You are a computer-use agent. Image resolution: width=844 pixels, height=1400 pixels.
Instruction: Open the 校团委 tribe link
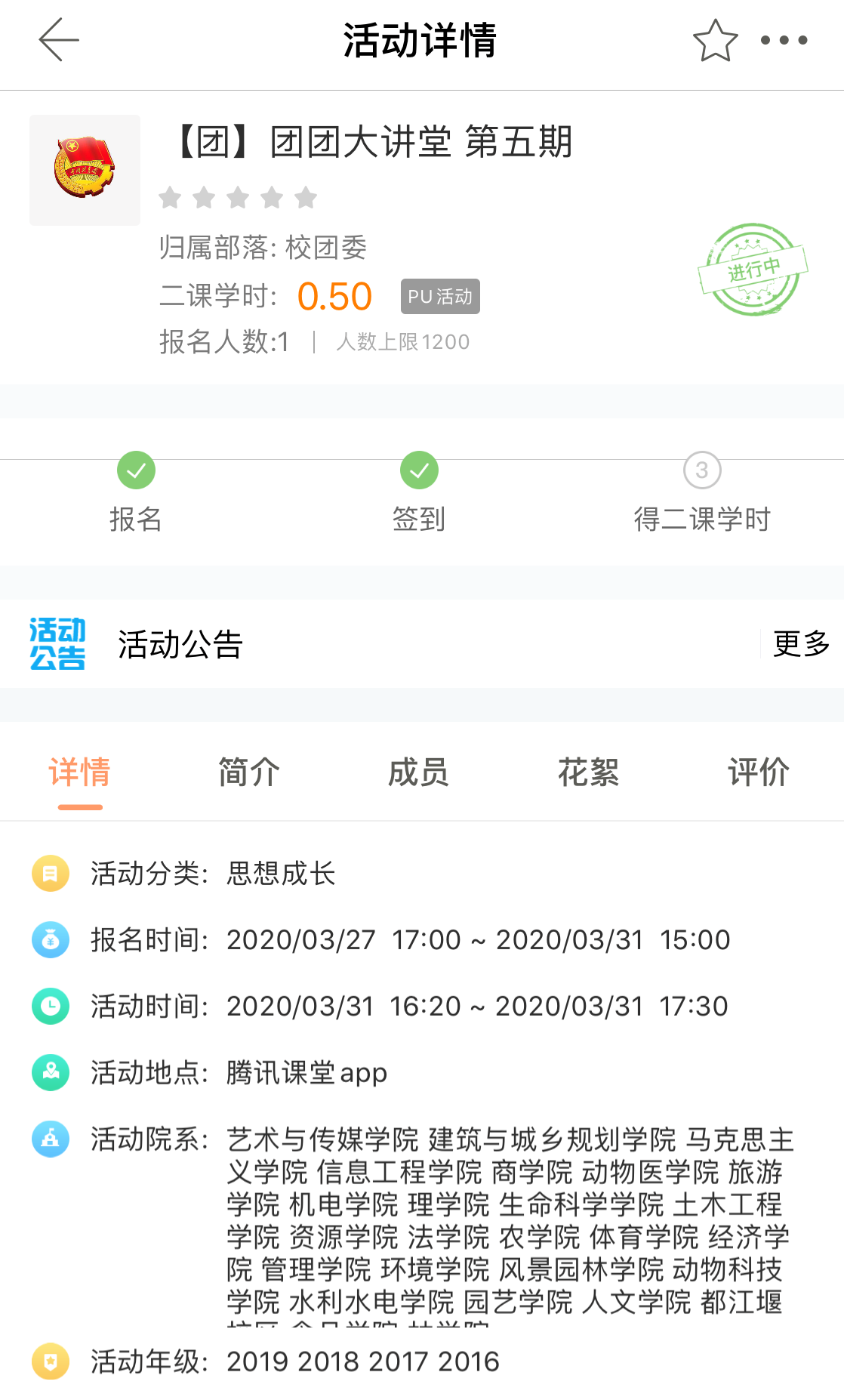(325, 248)
